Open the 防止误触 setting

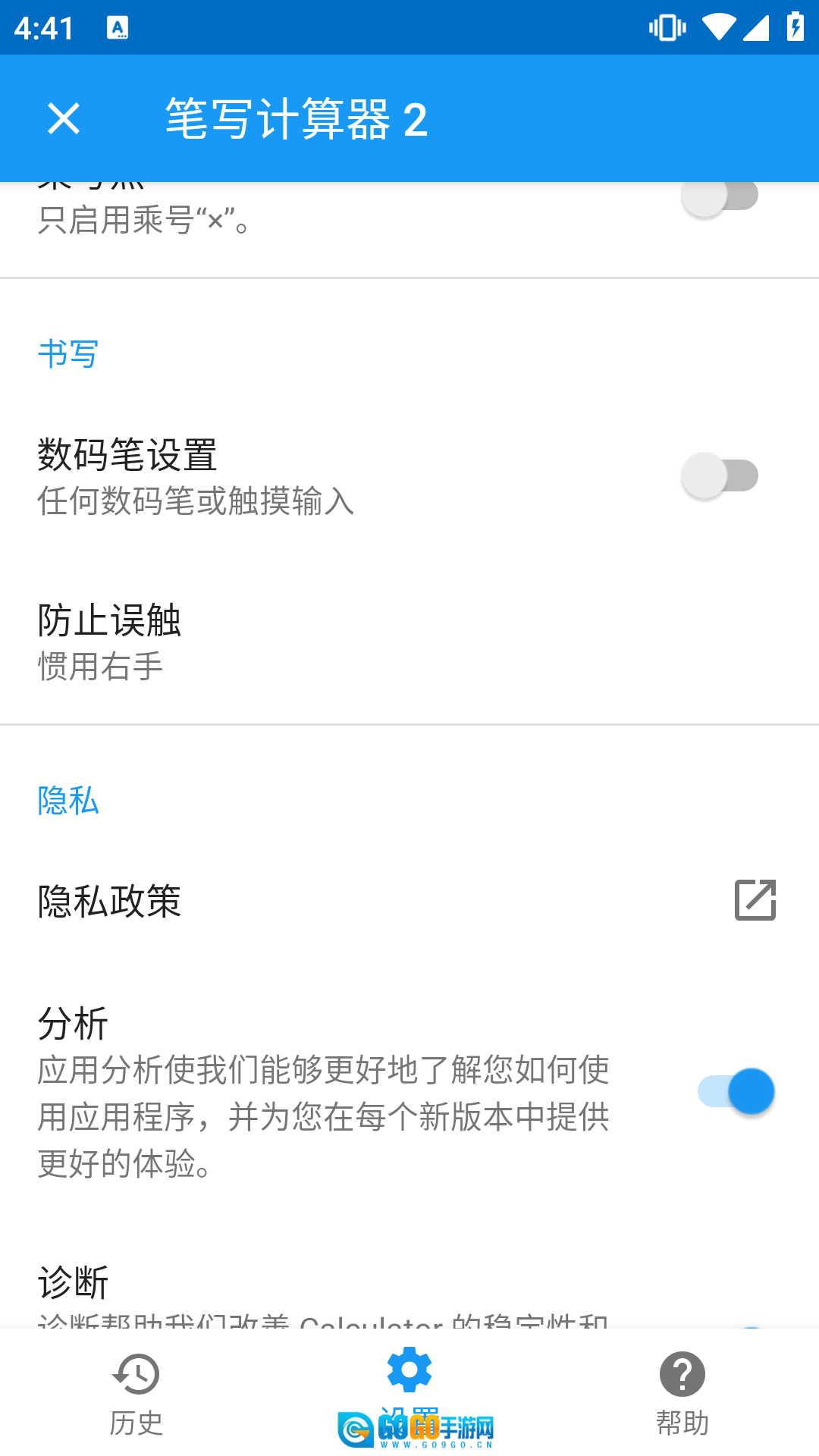click(x=409, y=642)
